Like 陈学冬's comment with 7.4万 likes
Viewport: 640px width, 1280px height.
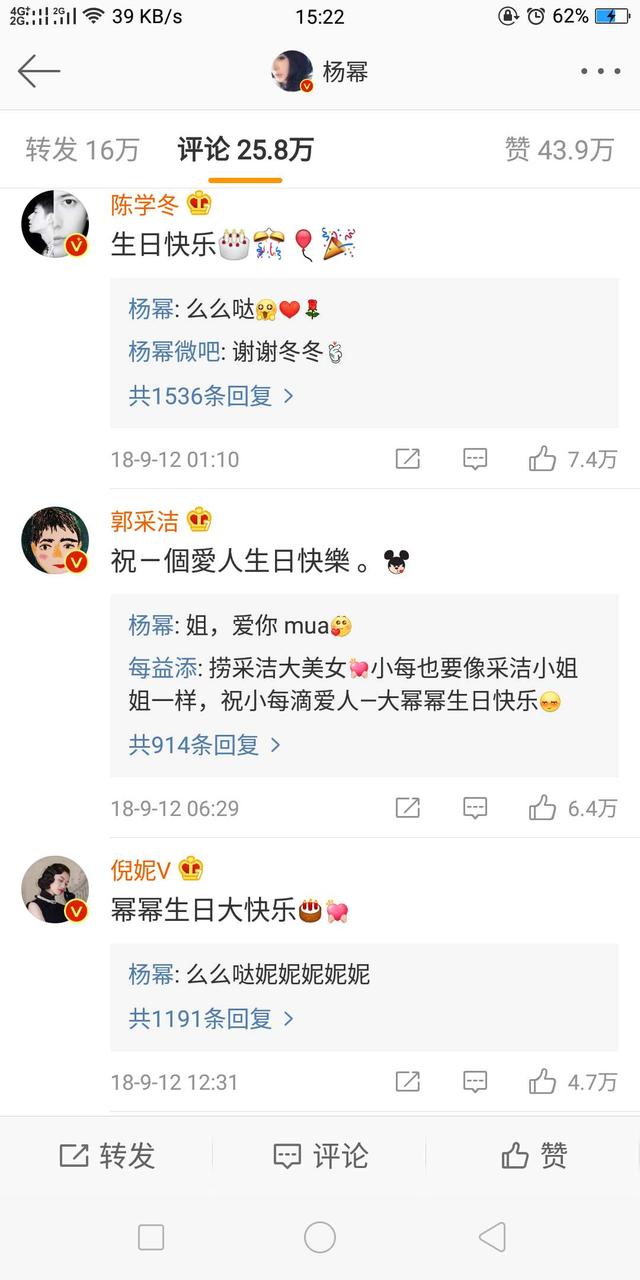pos(573,459)
